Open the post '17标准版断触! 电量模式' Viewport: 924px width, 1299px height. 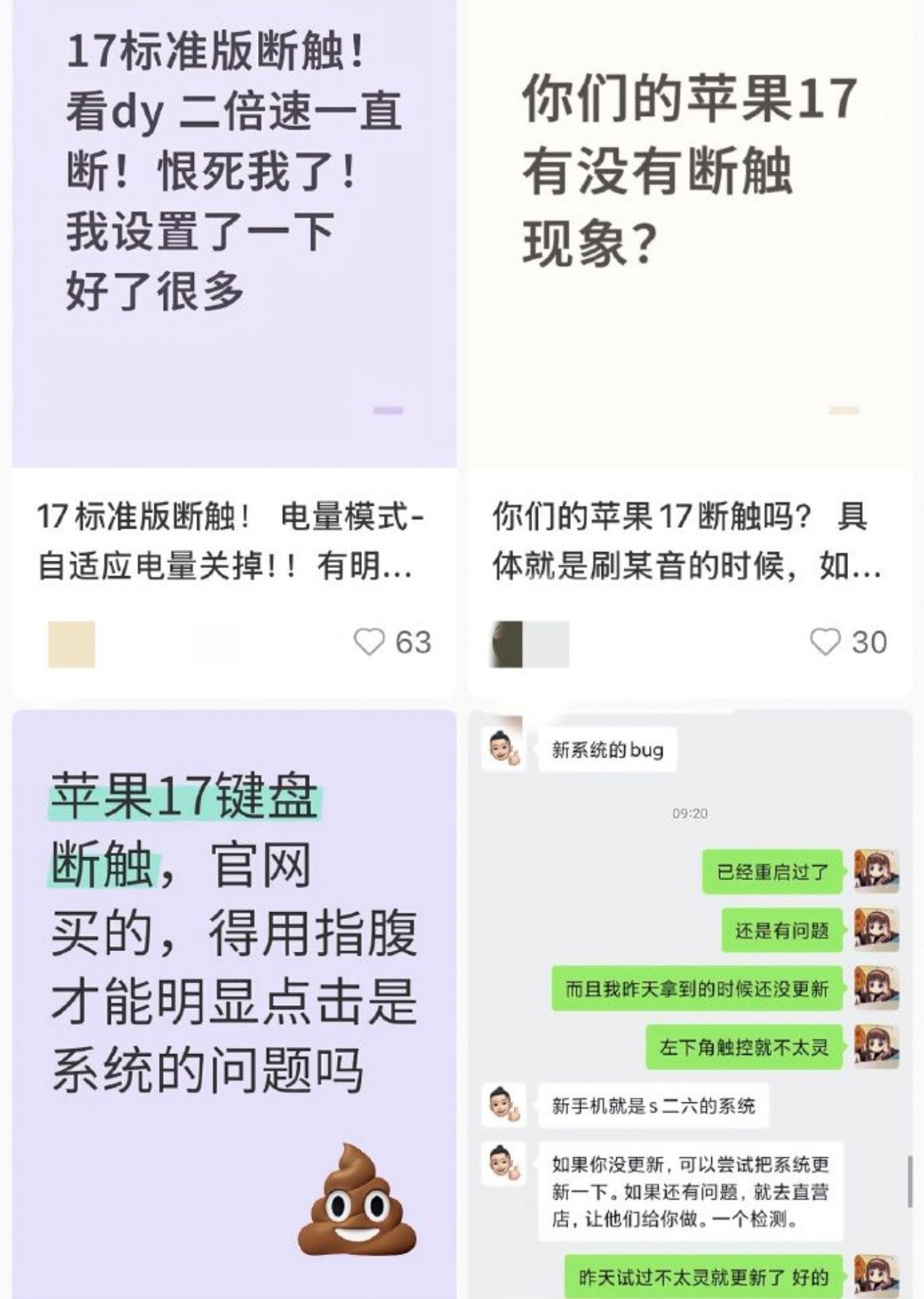tap(231, 540)
